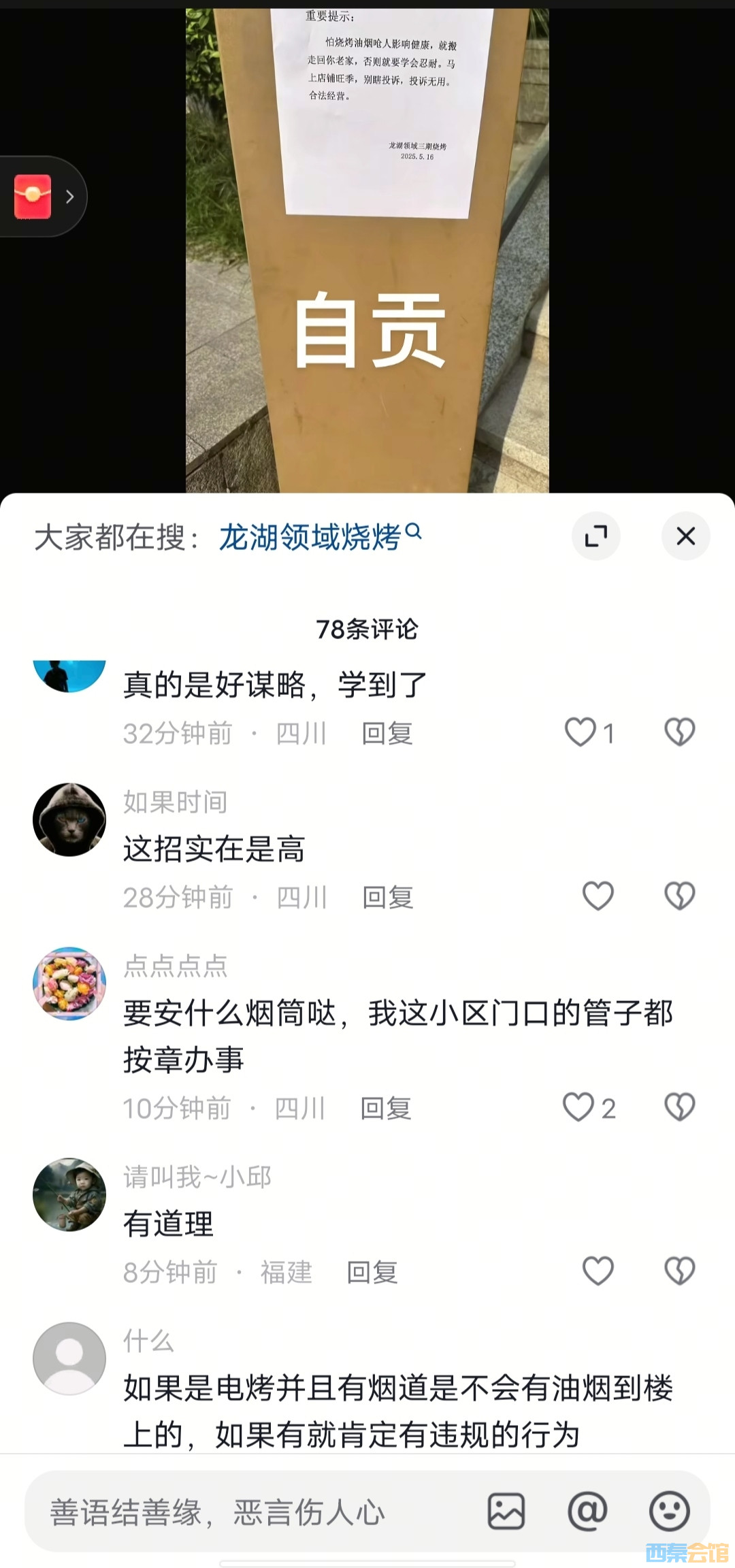
Task: Open 如果时间's profile avatar
Action: [69, 819]
